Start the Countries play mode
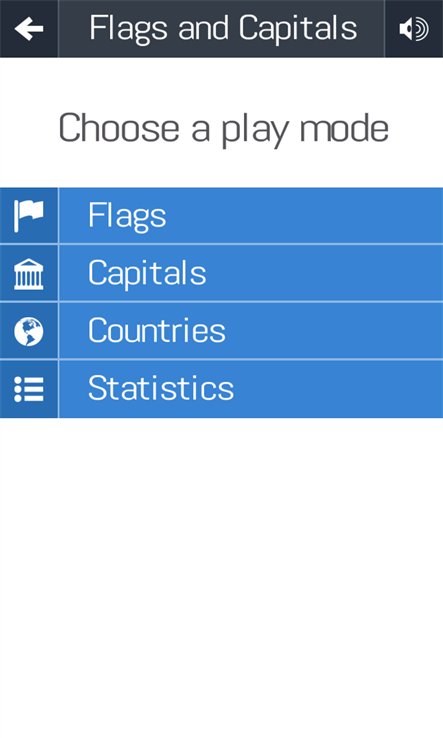The image size is (443, 738). [x=221, y=330]
